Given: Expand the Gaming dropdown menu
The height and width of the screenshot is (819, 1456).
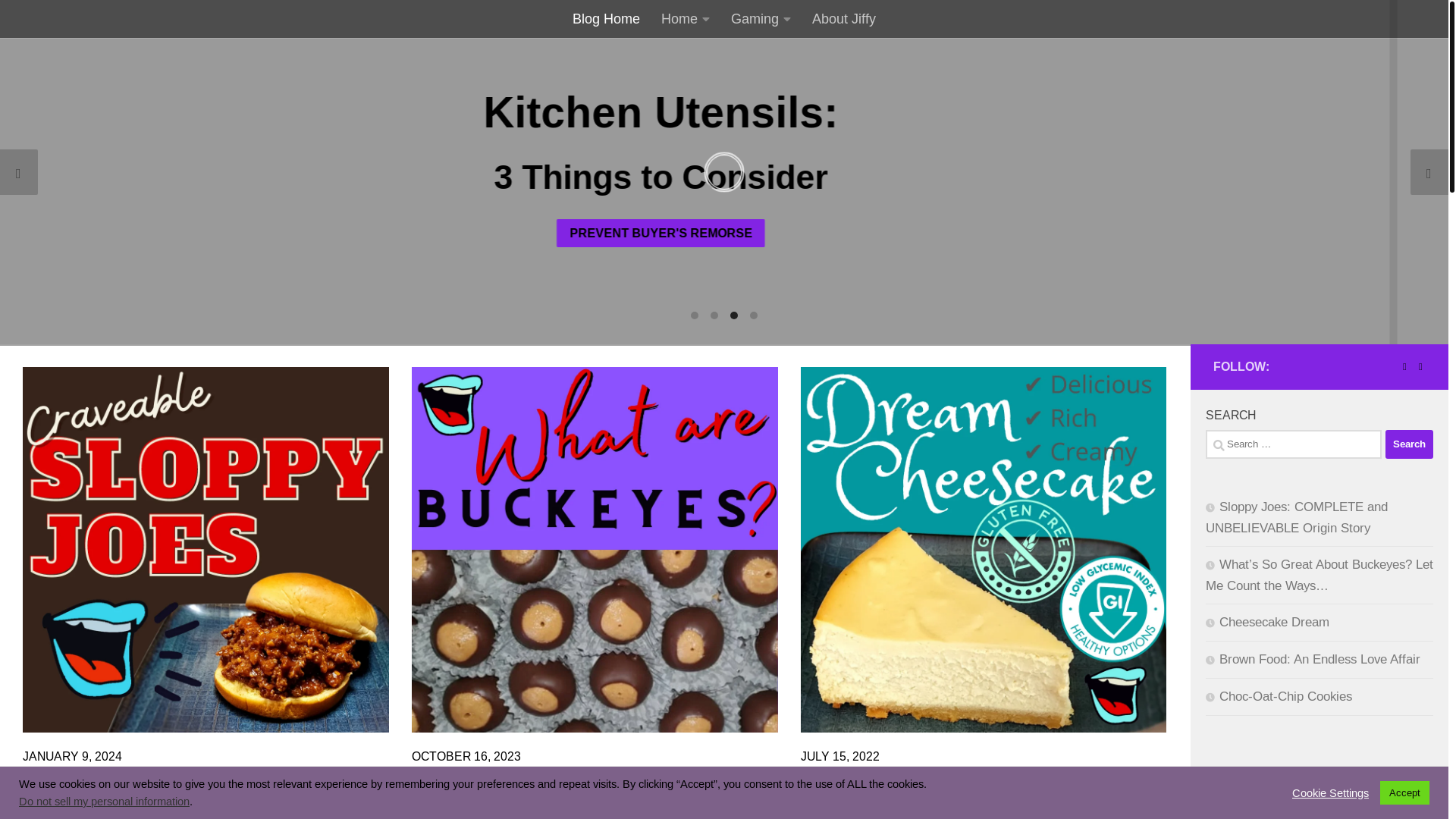Looking at the screenshot, I should [760, 19].
